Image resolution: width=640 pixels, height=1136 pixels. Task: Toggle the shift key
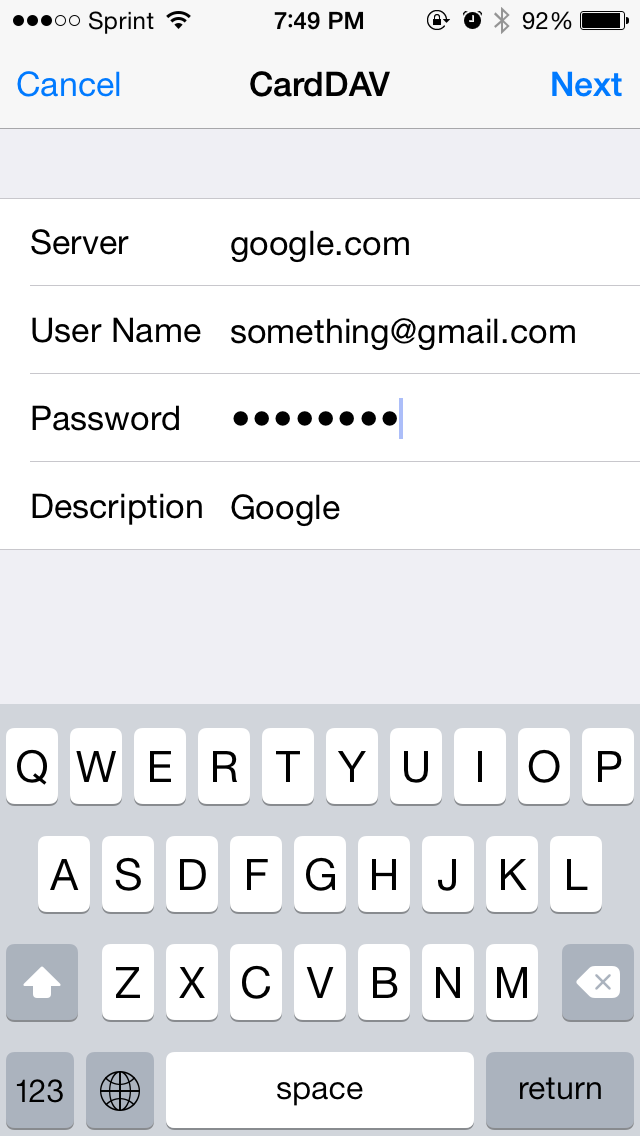point(41,982)
